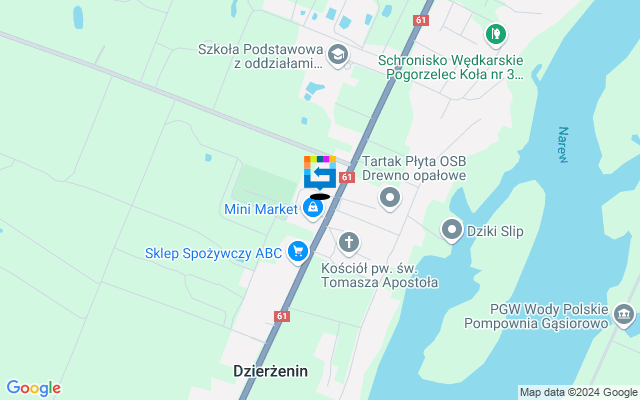Open the Mini Market place marker
Image resolution: width=640 pixels, height=400 pixels.
(x=313, y=208)
